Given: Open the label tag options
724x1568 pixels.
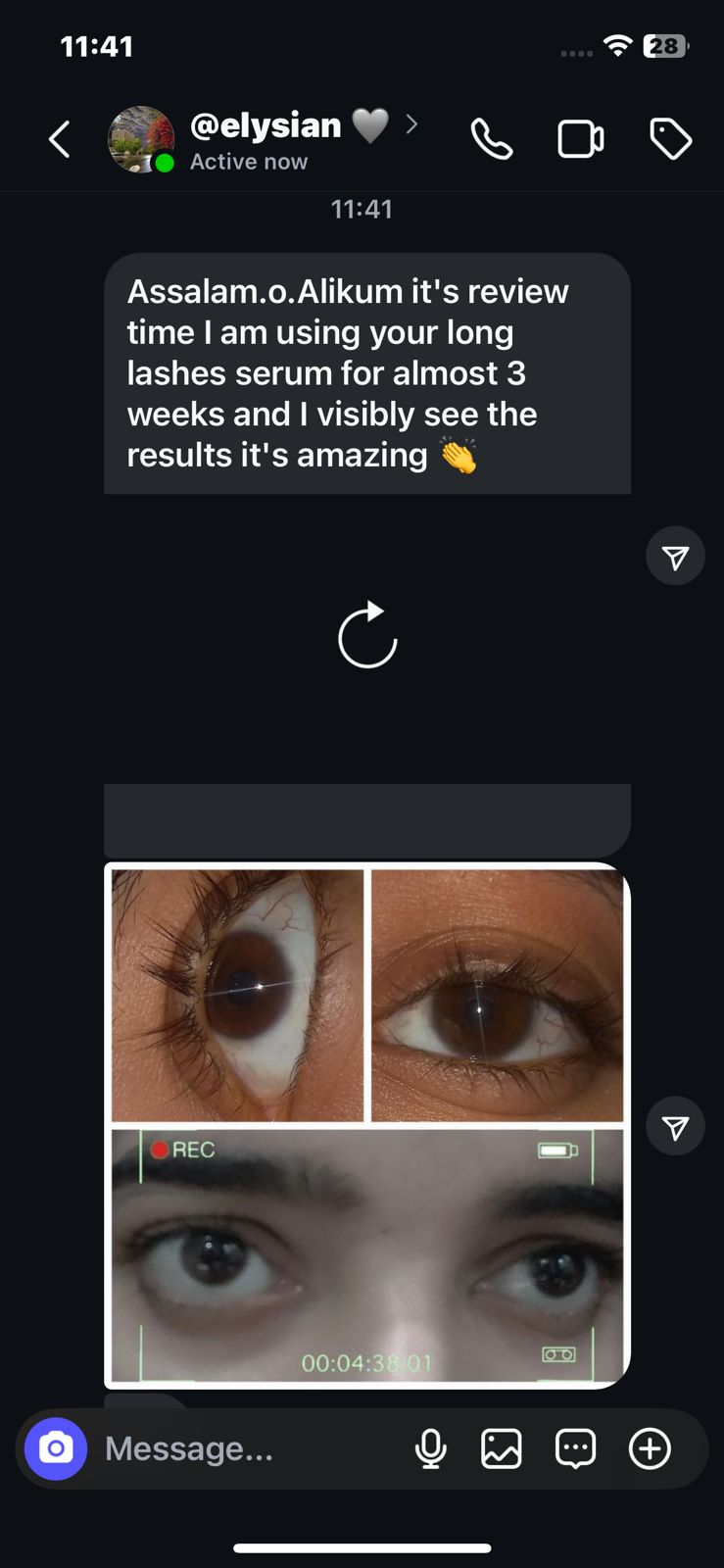Looking at the screenshot, I should 671,139.
